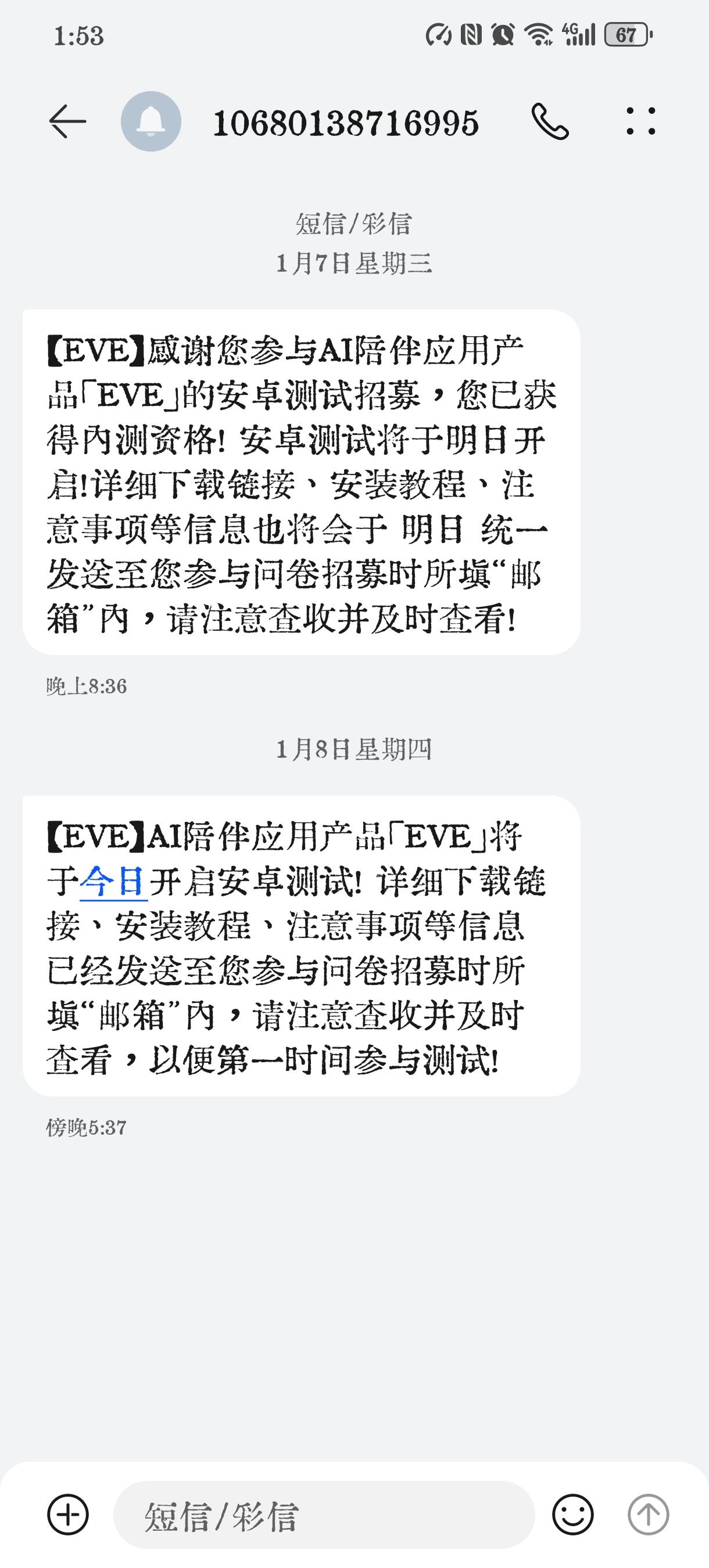The image size is (709, 1568).
Task: Open the emoji picker
Action: coord(572,1514)
